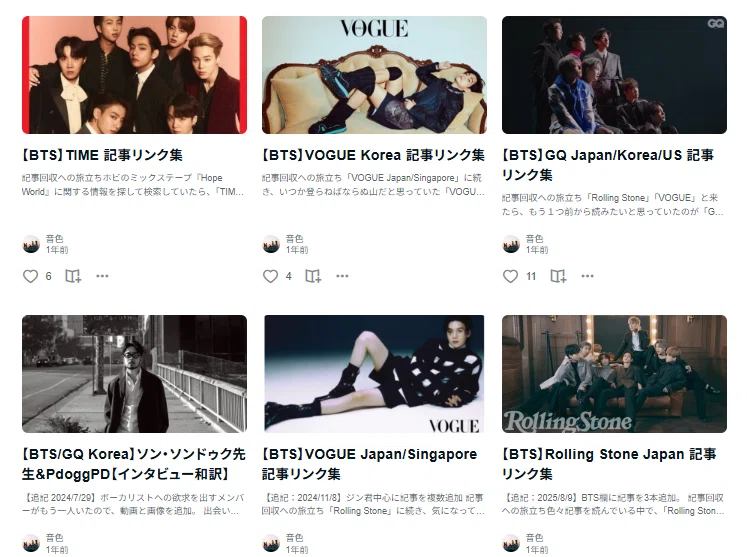Add the GQ Japan/Korea/US article to a magazine
Image resolution: width=747 pixels, height=557 pixels.
coord(558,276)
